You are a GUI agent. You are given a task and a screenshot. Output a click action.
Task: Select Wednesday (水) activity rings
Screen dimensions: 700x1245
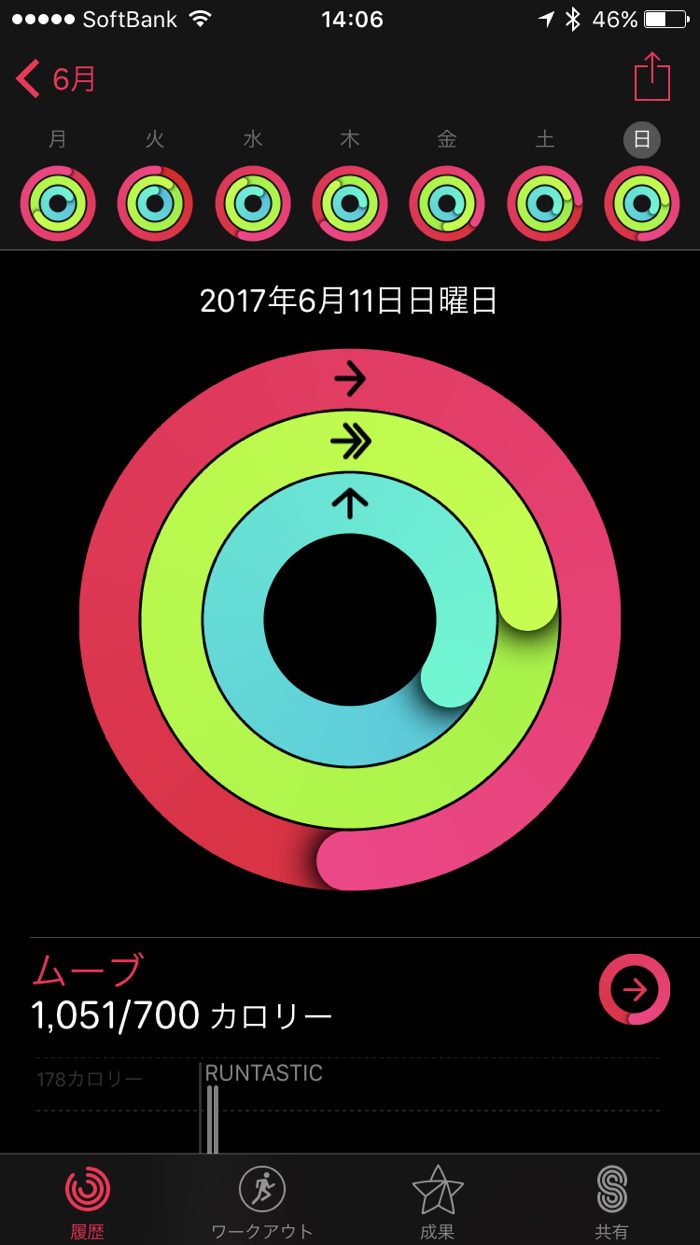252,203
